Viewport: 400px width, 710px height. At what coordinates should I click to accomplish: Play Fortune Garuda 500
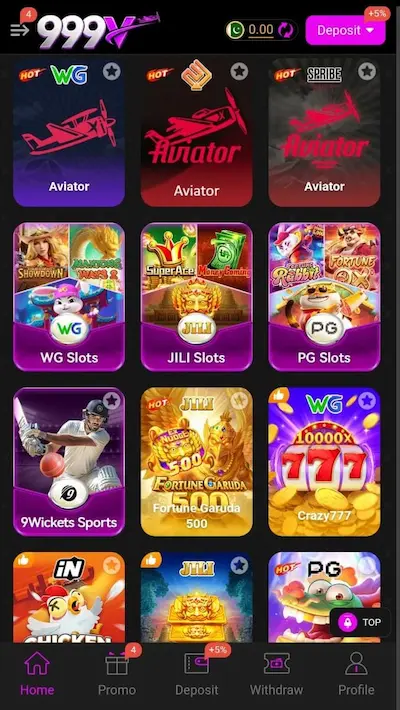pyautogui.click(x=197, y=461)
